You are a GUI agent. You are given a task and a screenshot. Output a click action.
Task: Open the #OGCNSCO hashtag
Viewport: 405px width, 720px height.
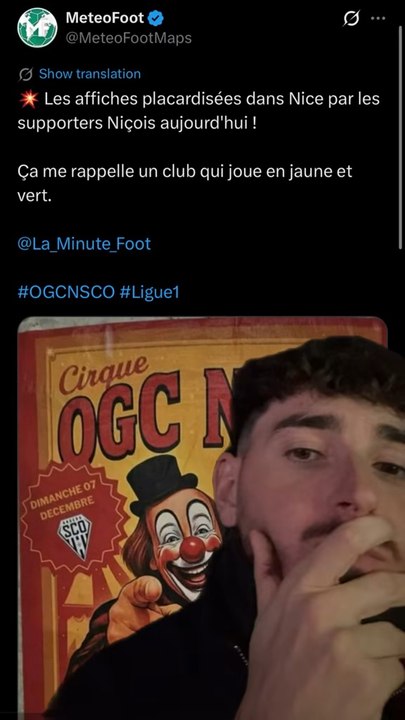click(66, 293)
